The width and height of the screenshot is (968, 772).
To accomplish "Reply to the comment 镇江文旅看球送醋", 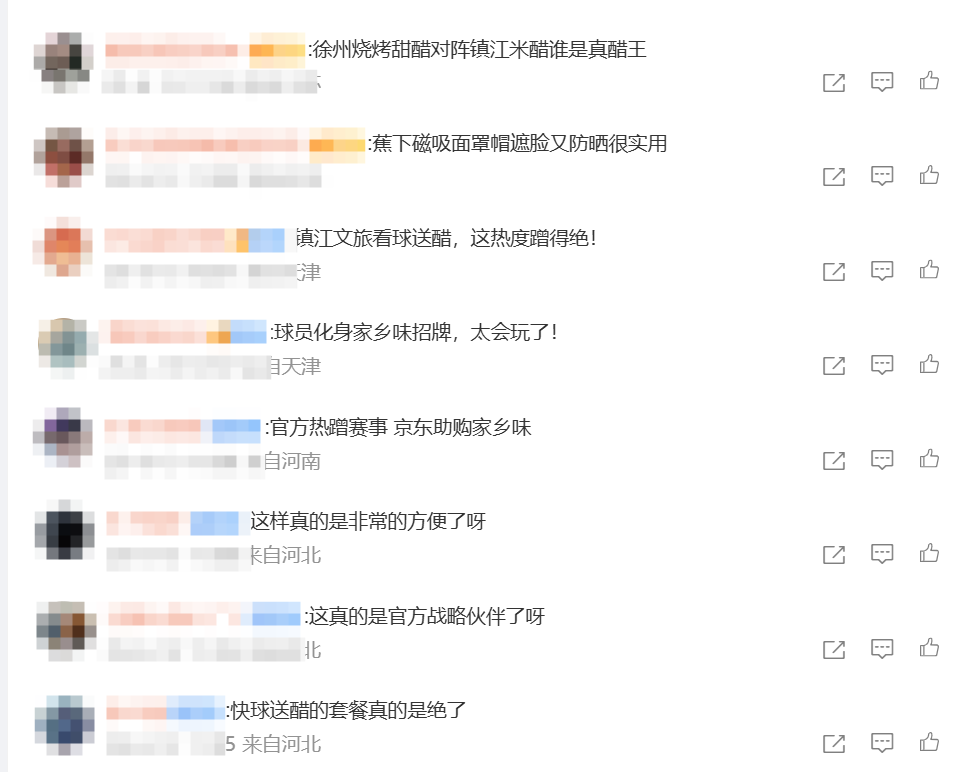I will coord(882,270).
